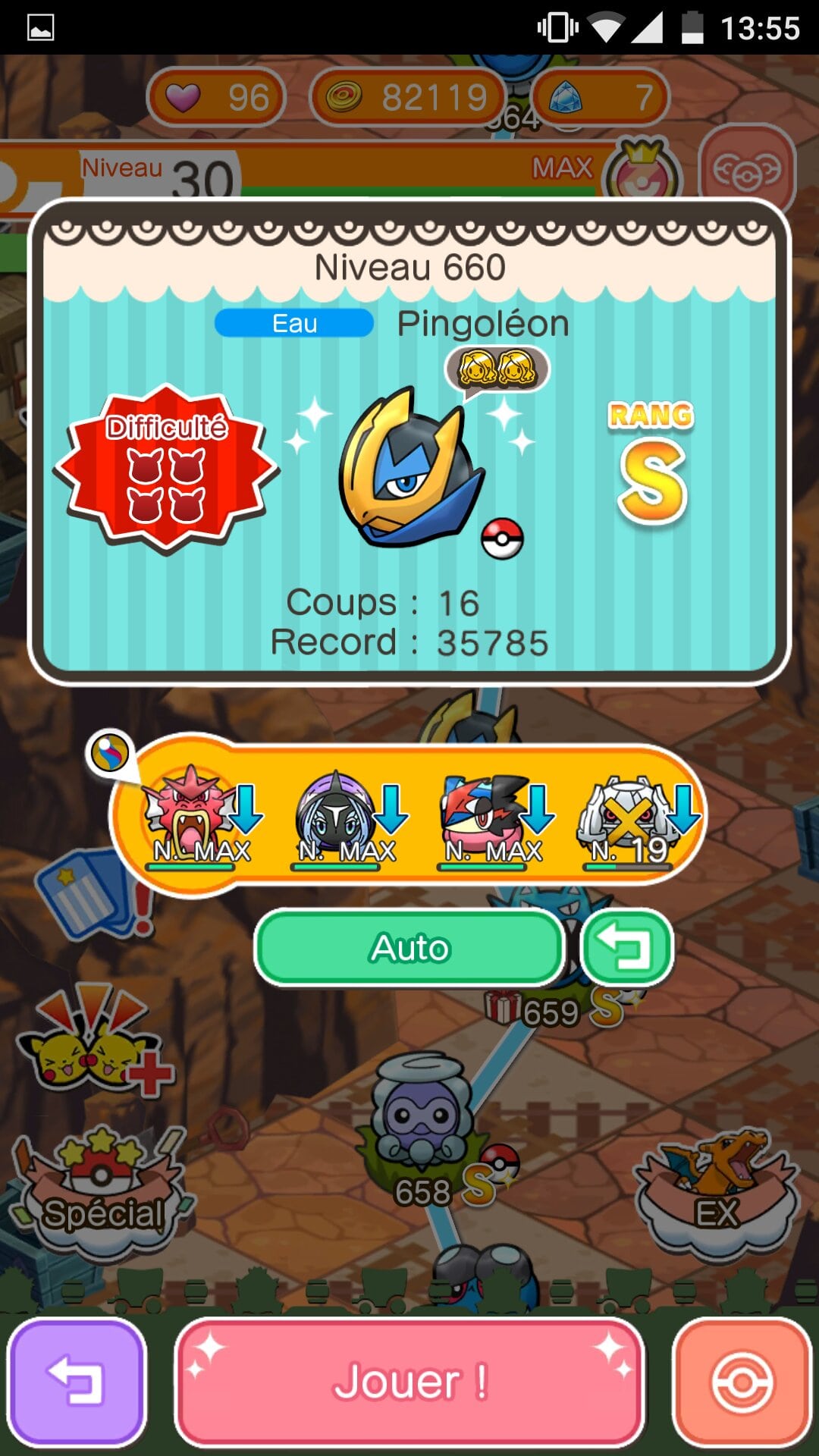The width and height of the screenshot is (819, 1456).
Task: Open the coins counter showing 82119
Action: pyautogui.click(x=409, y=97)
